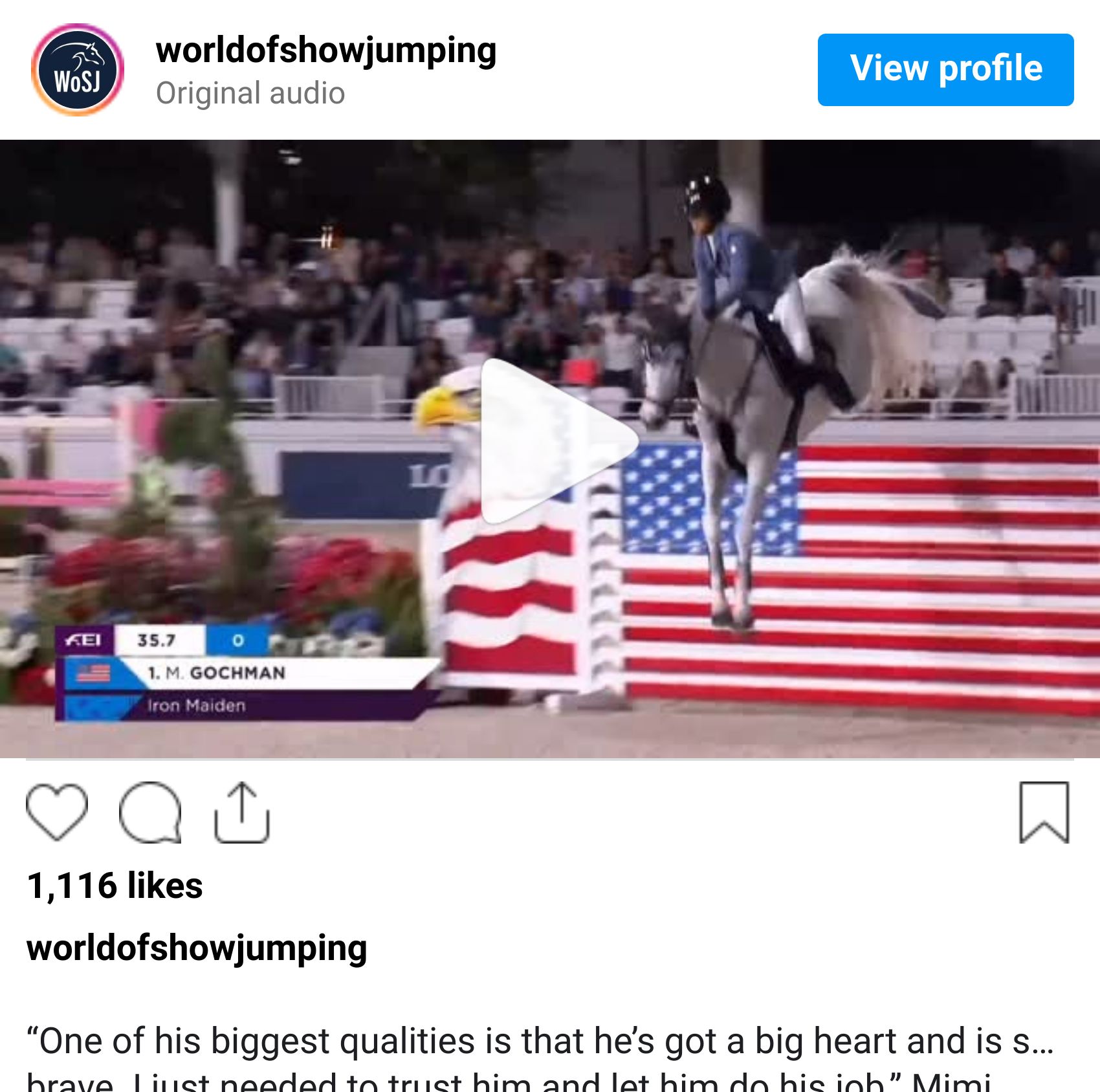Bookmark this post
1100x1092 pixels.
1043,812
